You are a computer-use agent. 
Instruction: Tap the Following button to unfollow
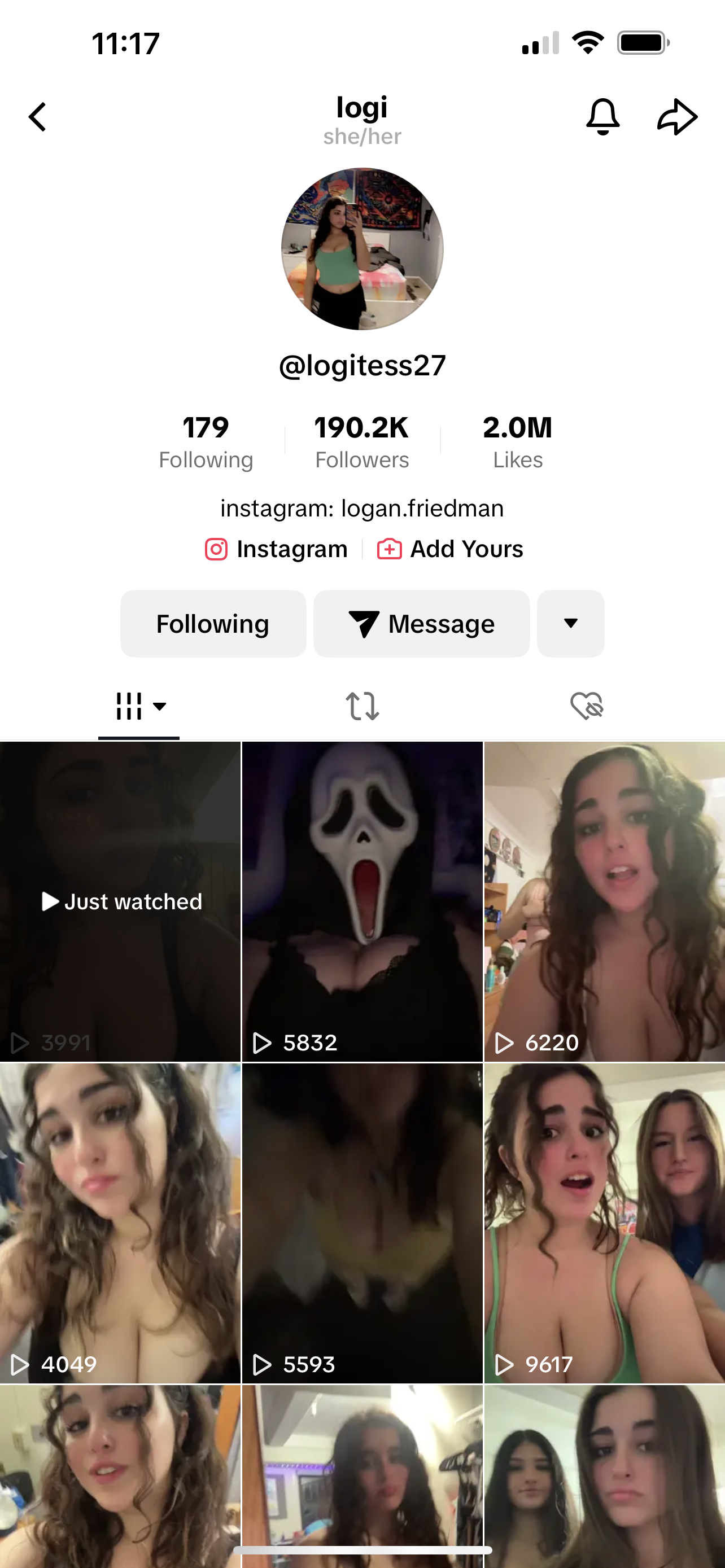[x=213, y=624]
